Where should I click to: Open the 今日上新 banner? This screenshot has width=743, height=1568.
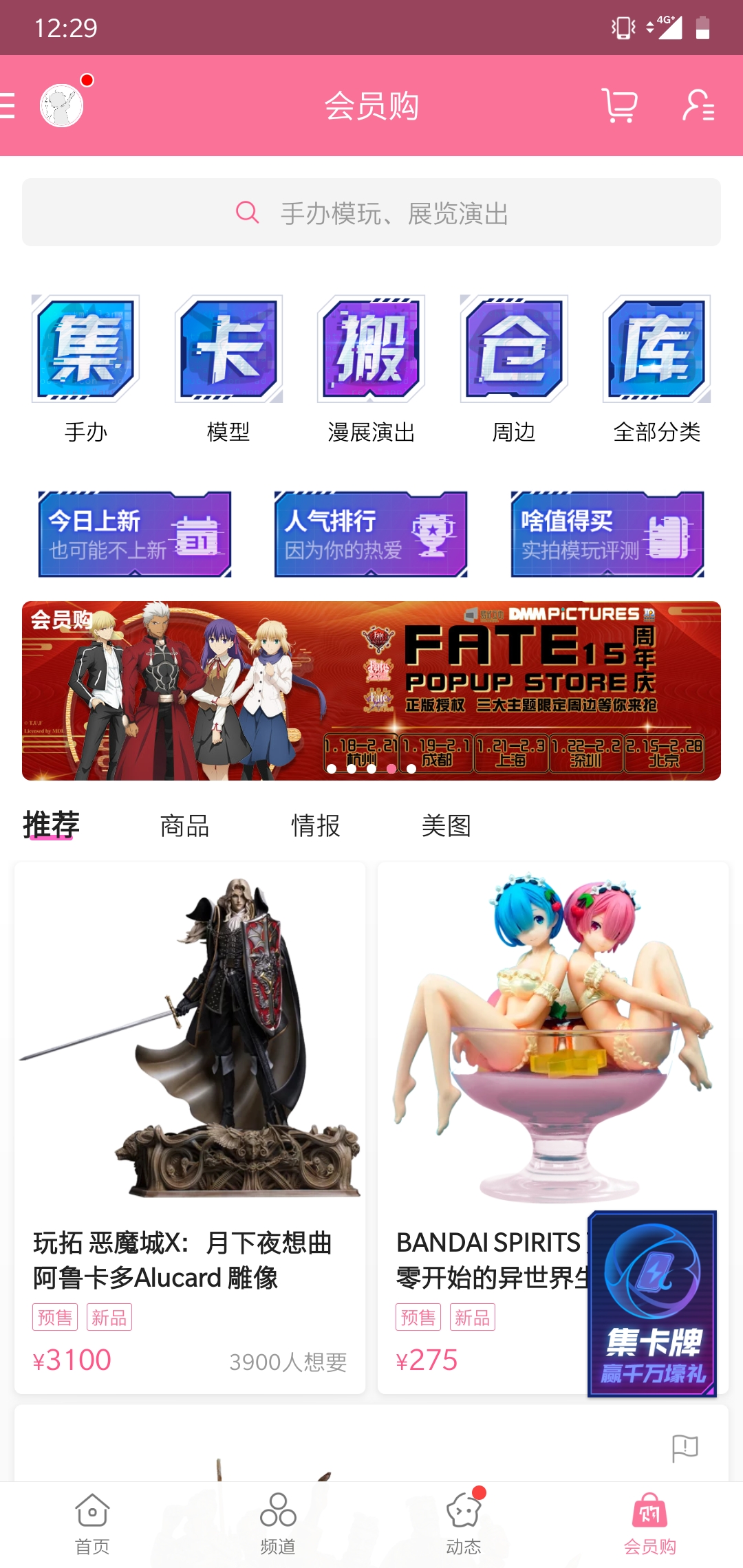[x=135, y=534]
